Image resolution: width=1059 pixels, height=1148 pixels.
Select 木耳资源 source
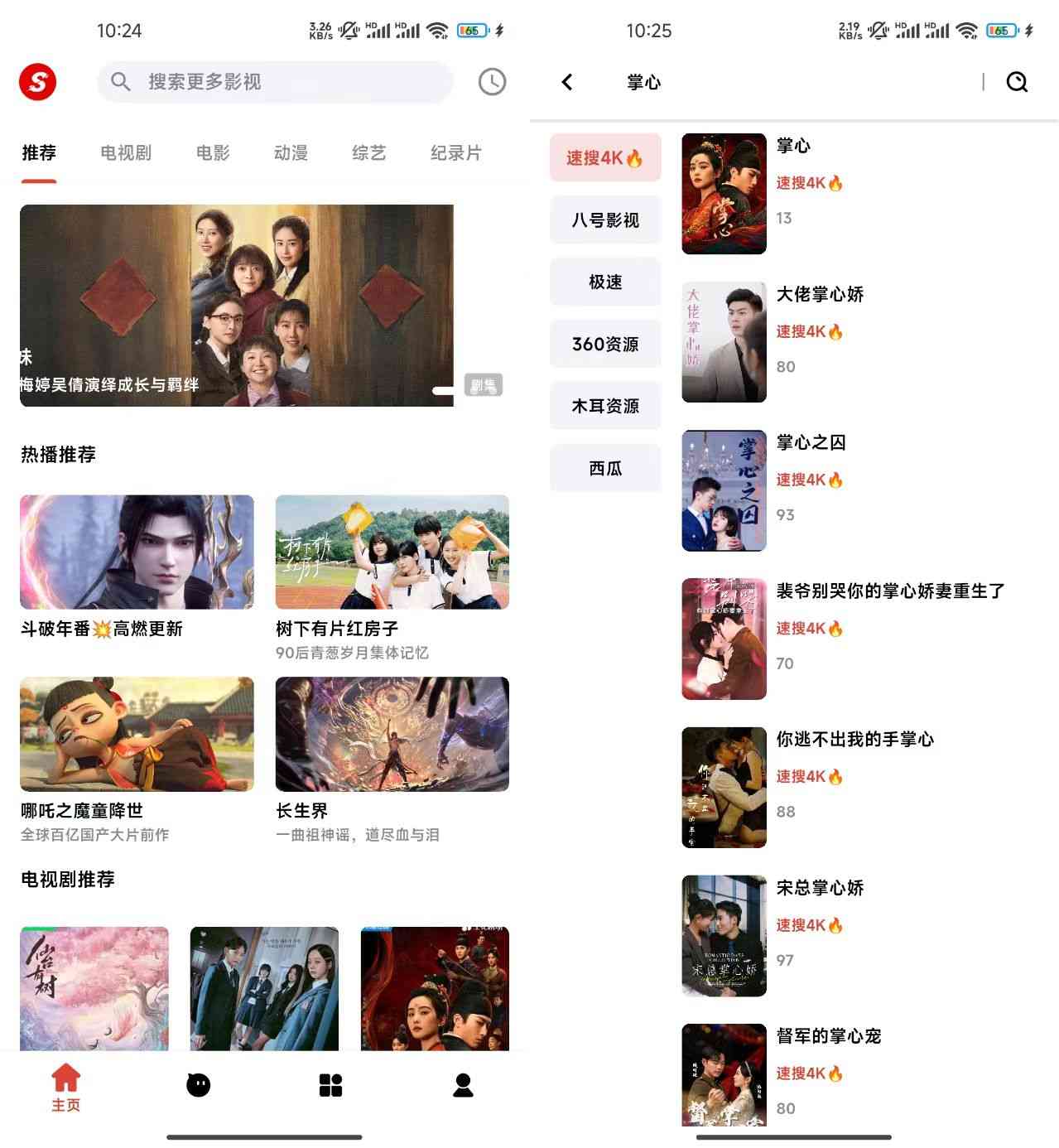605,407
